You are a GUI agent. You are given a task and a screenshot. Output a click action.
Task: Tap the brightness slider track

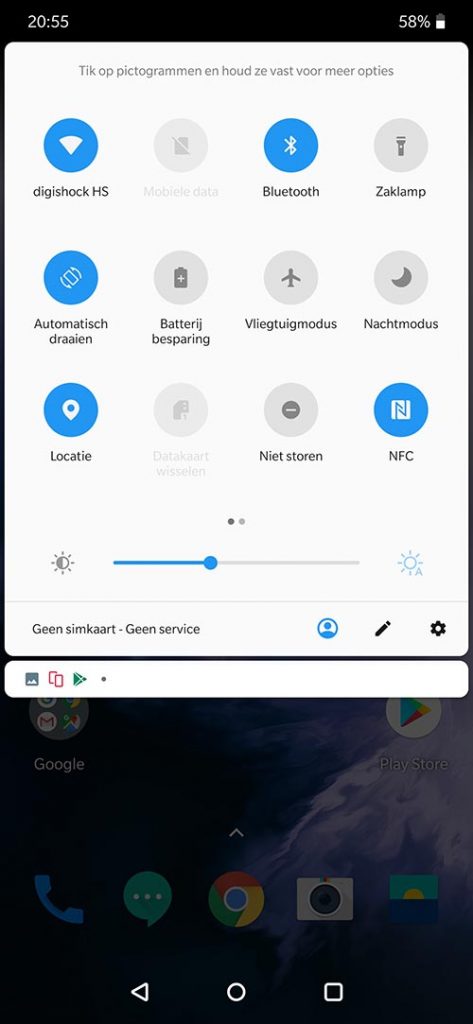pos(236,562)
